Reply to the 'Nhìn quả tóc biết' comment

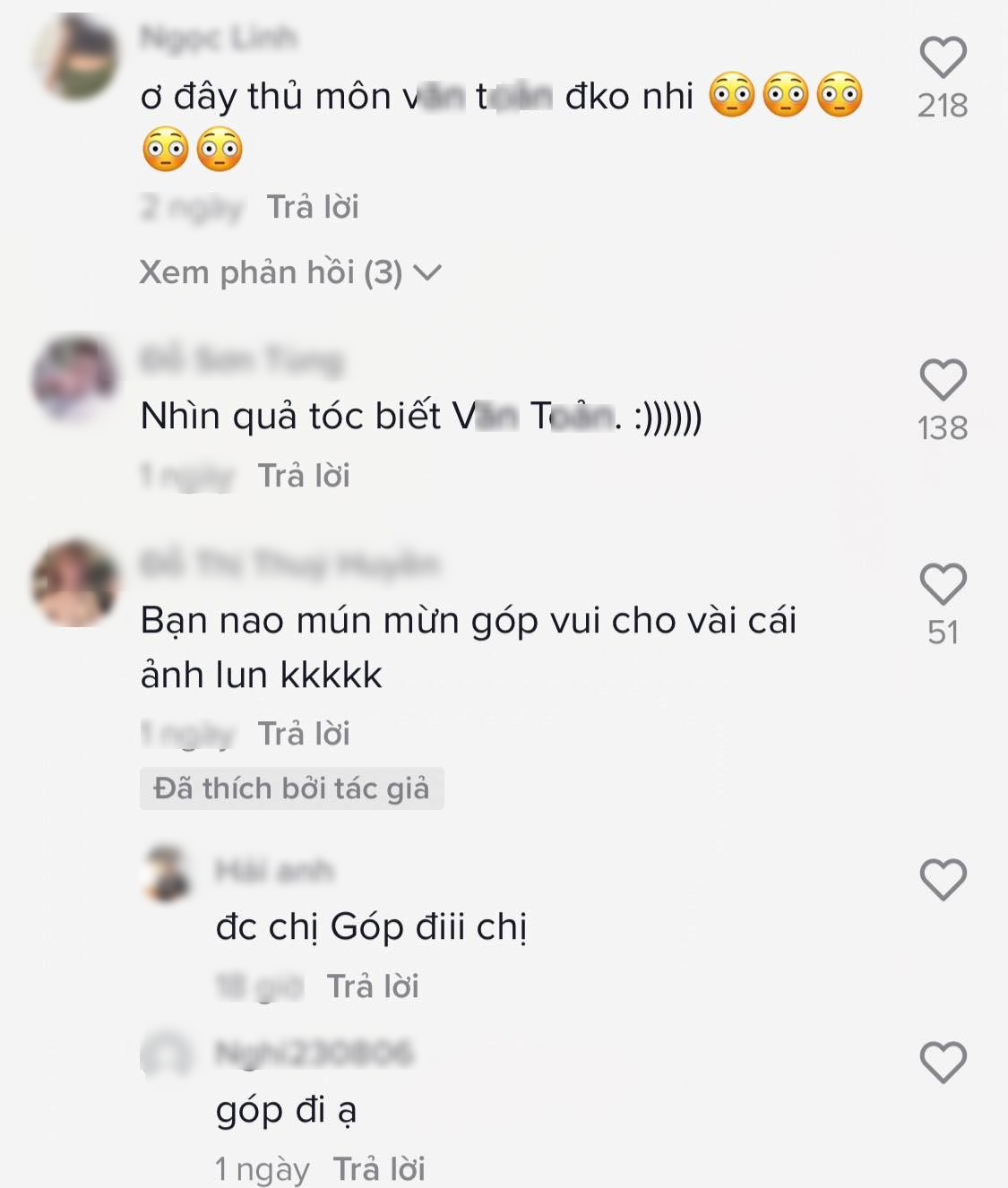click(304, 476)
